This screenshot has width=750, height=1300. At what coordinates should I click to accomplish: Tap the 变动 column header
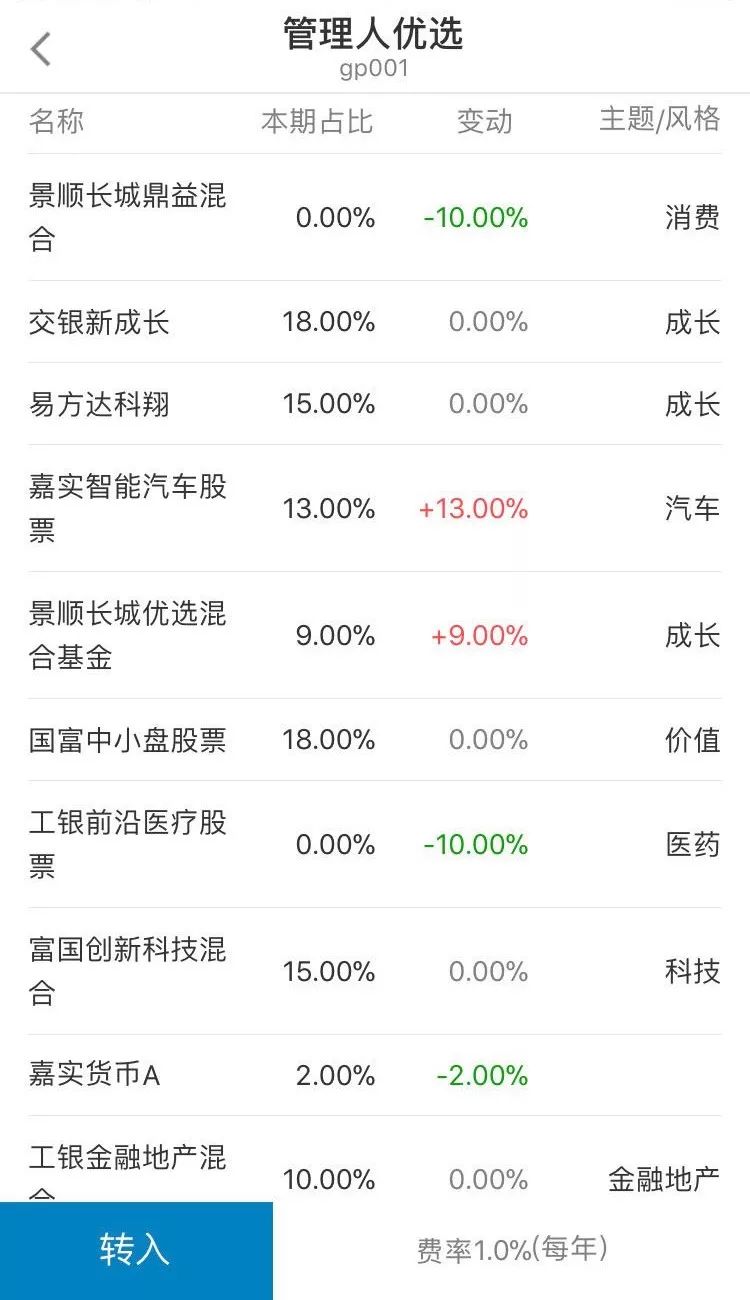483,122
